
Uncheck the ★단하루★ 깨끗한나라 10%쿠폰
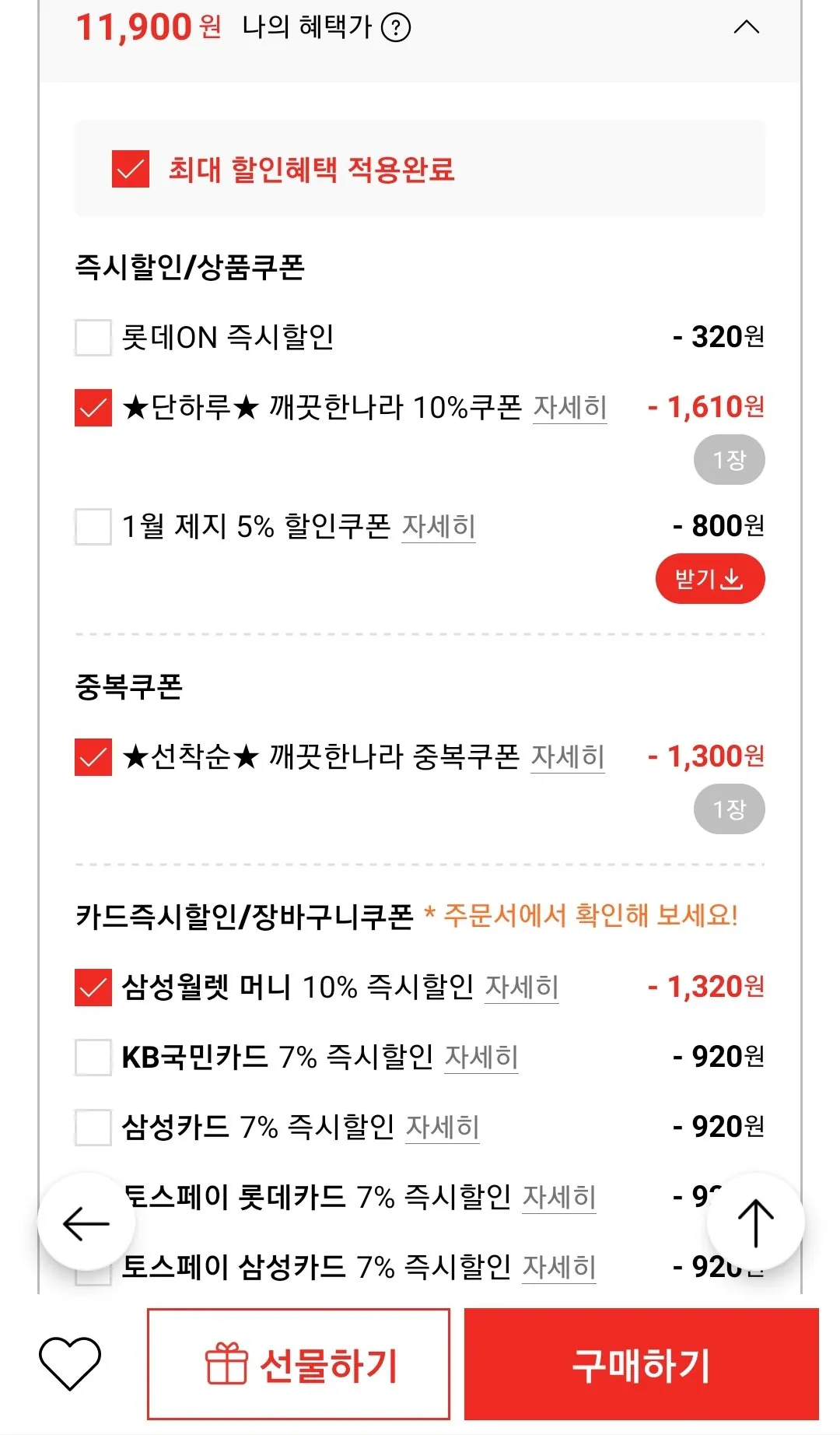(x=93, y=407)
